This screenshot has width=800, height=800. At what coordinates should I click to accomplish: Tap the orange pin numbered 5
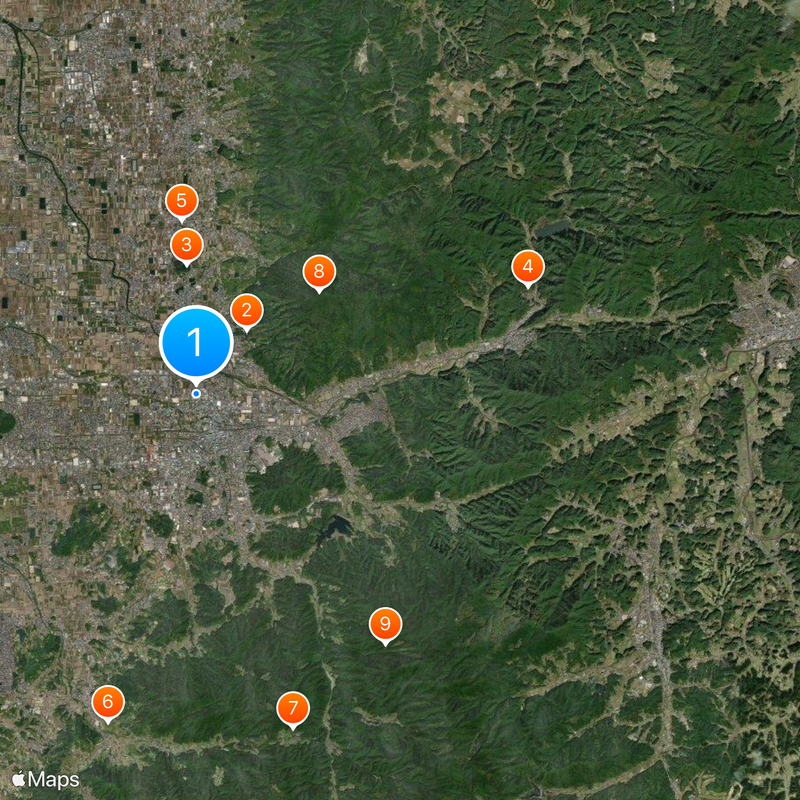tap(181, 202)
